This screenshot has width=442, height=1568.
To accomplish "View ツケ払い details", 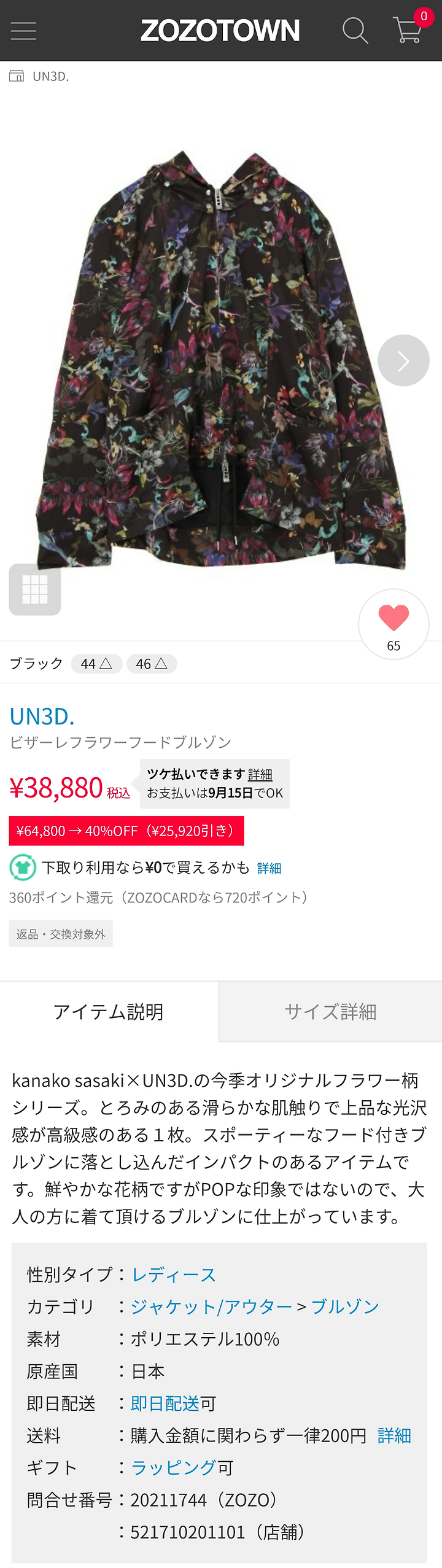I will tap(260, 775).
